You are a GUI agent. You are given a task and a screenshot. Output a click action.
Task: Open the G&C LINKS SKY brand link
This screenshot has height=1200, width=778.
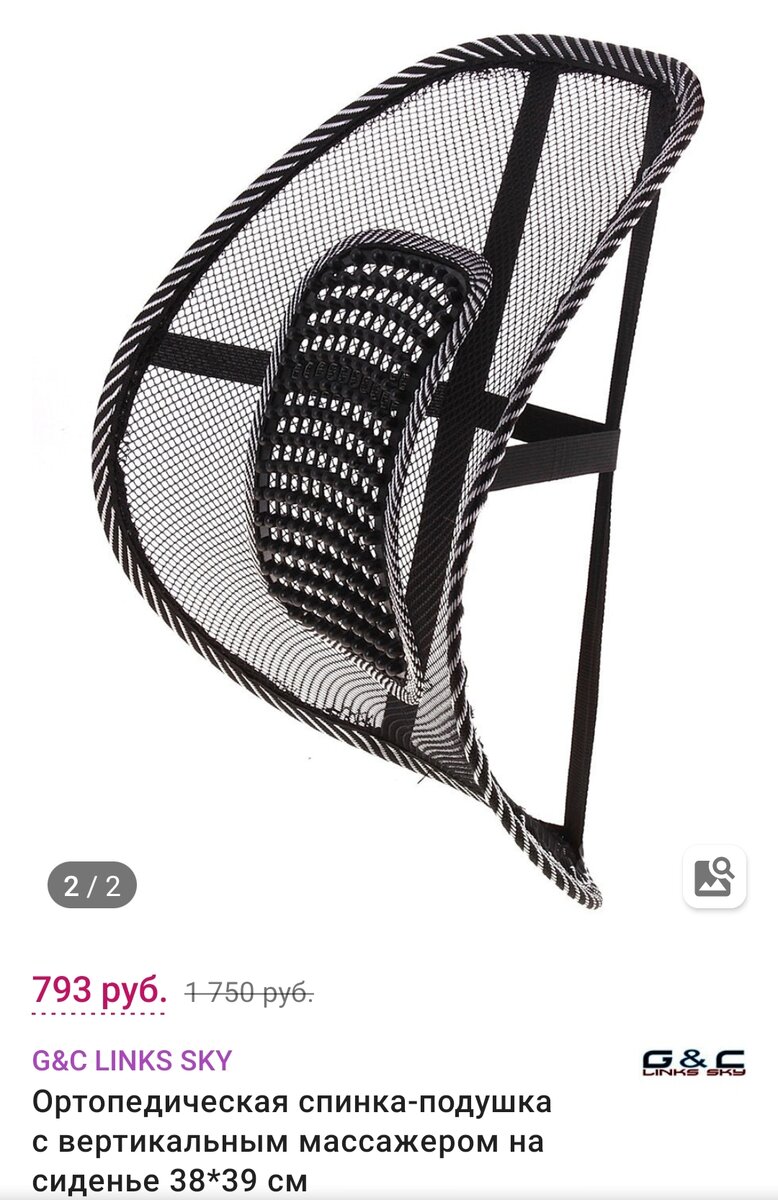pos(132,1060)
